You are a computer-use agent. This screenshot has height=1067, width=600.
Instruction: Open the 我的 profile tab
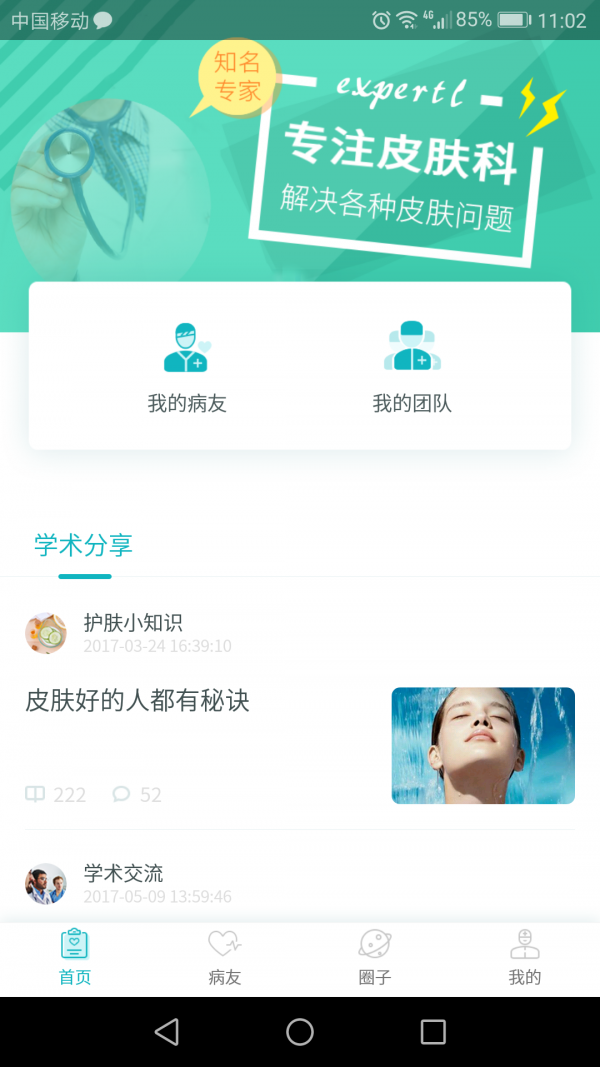[x=524, y=958]
